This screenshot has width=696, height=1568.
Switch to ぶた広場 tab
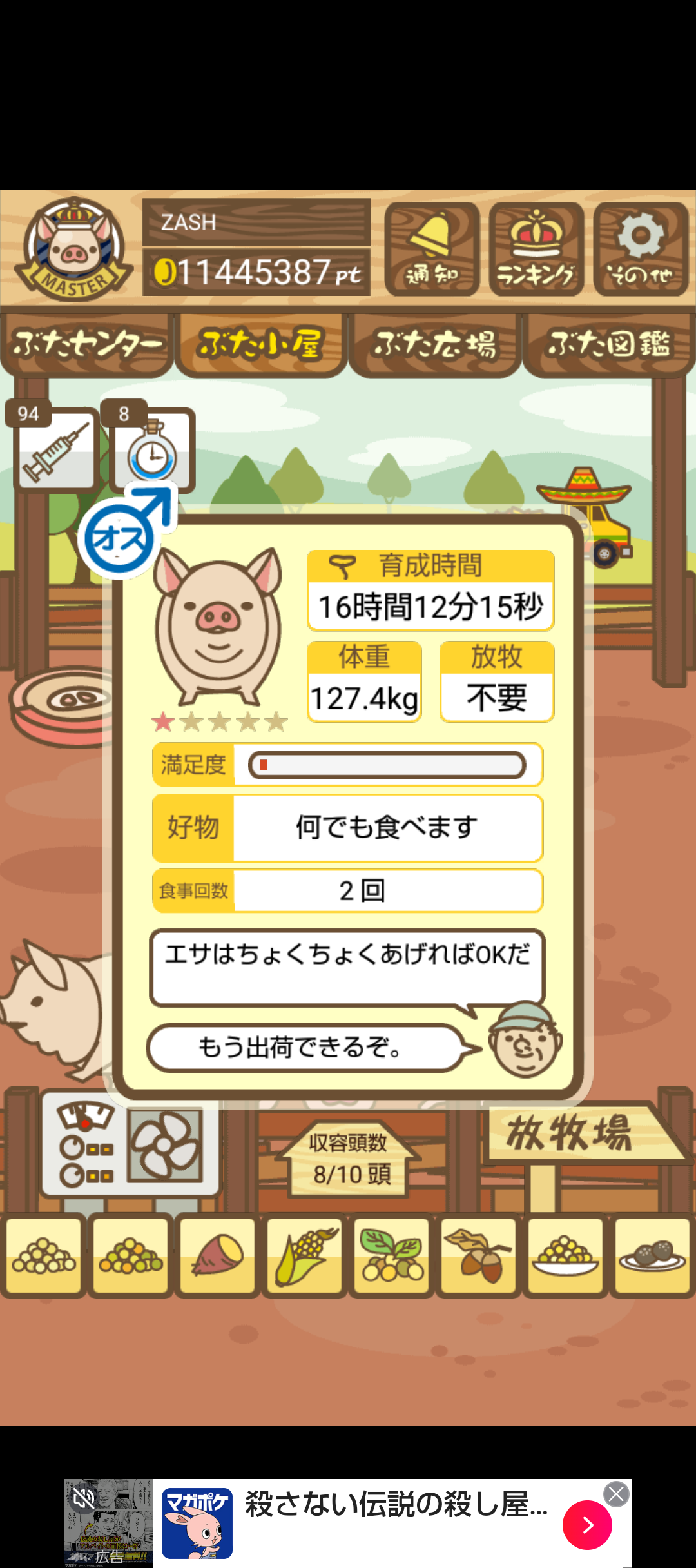pos(435,344)
